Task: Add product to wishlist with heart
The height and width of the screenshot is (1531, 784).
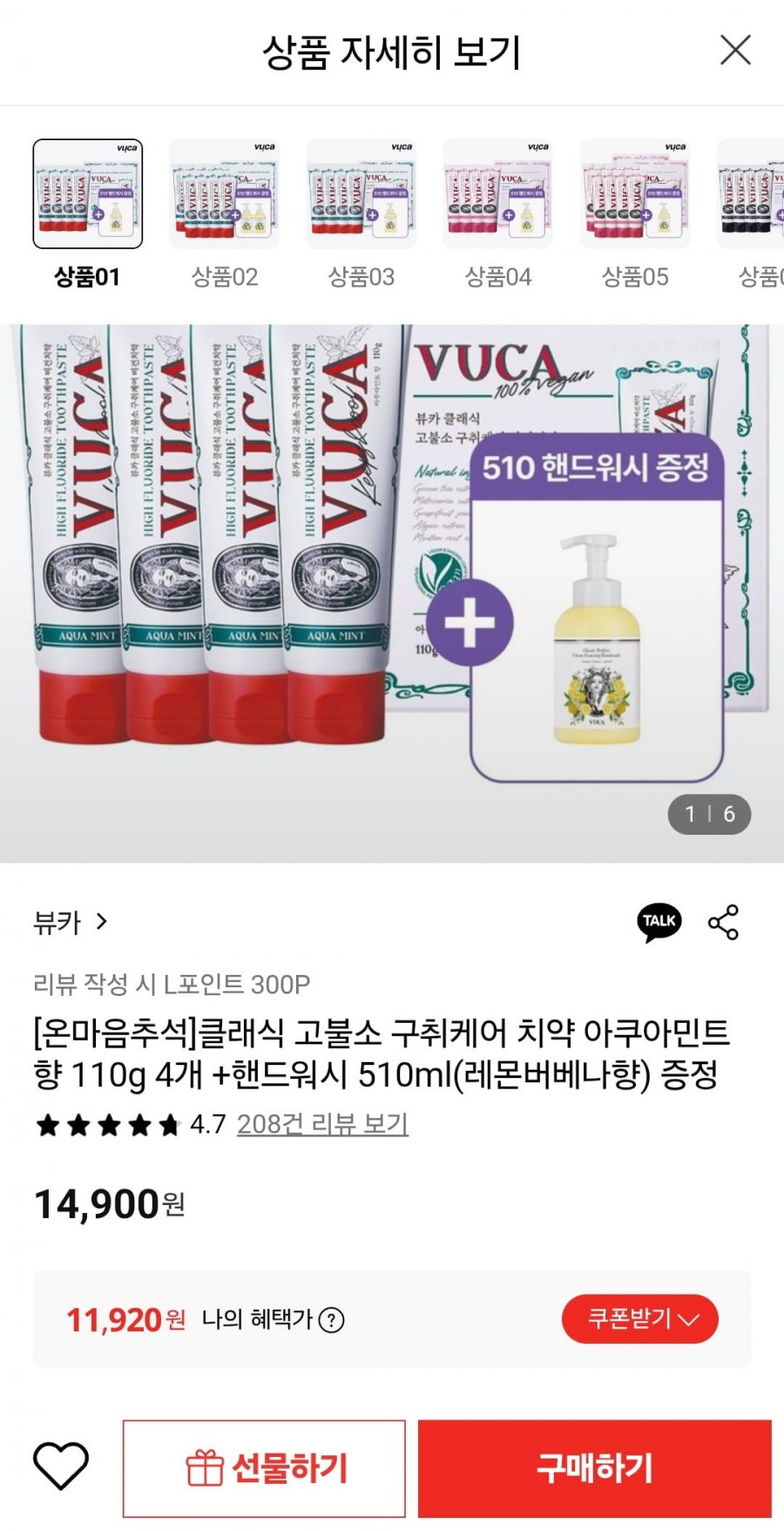Action: 61,1466
